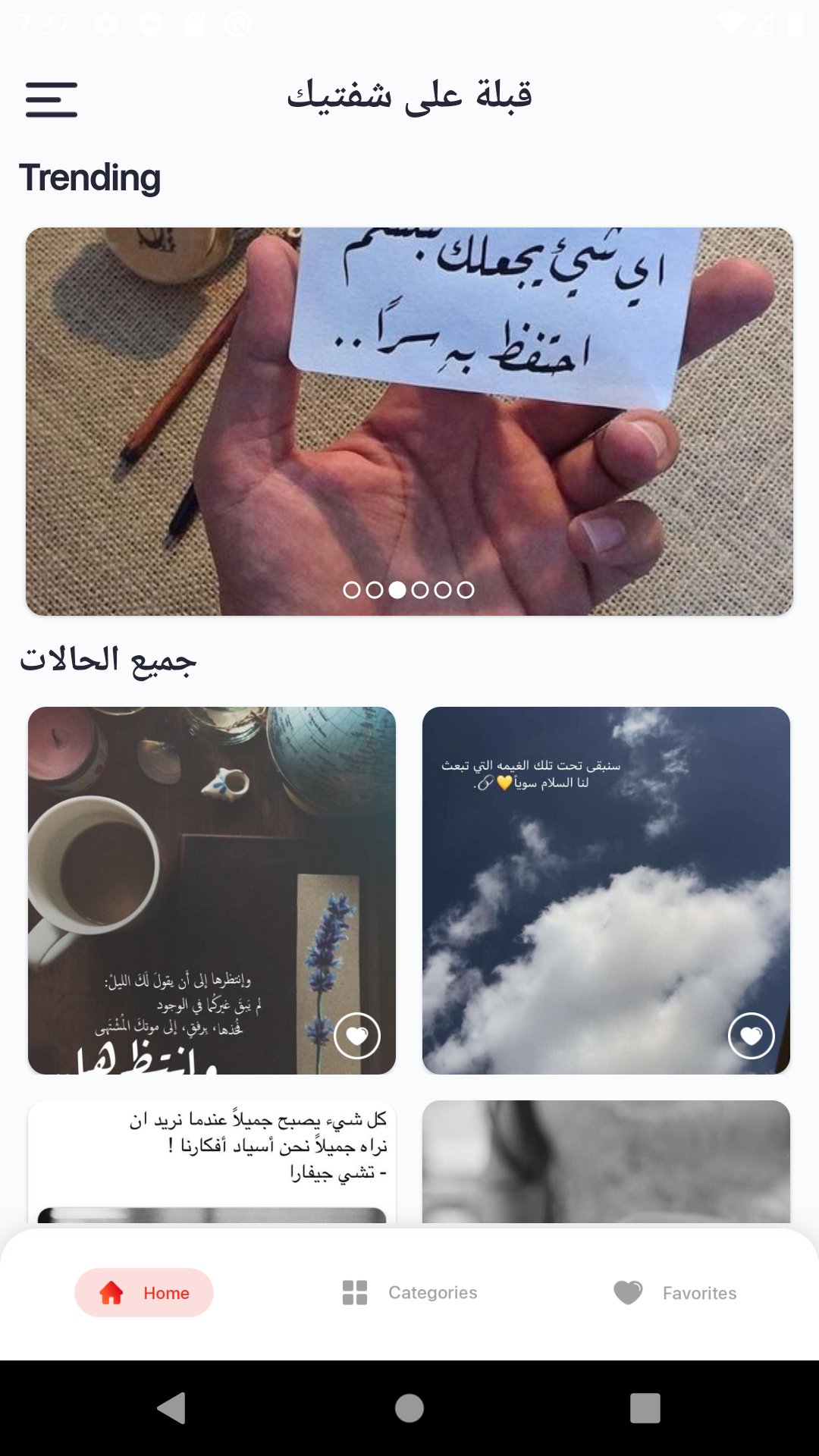
Task: Open the grayscale photo status card
Action: [607, 1160]
